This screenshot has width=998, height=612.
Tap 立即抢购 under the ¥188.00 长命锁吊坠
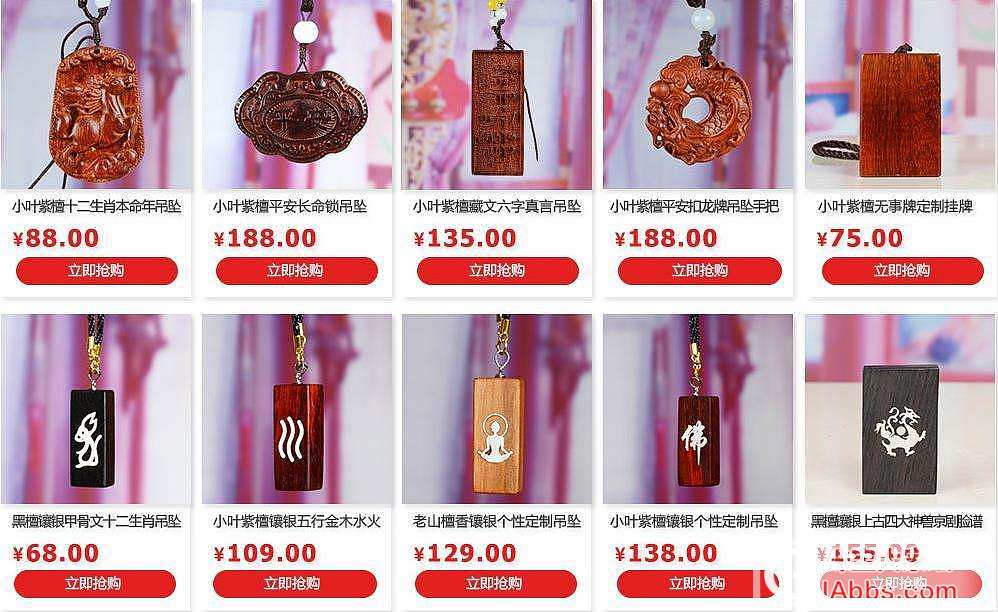point(296,270)
